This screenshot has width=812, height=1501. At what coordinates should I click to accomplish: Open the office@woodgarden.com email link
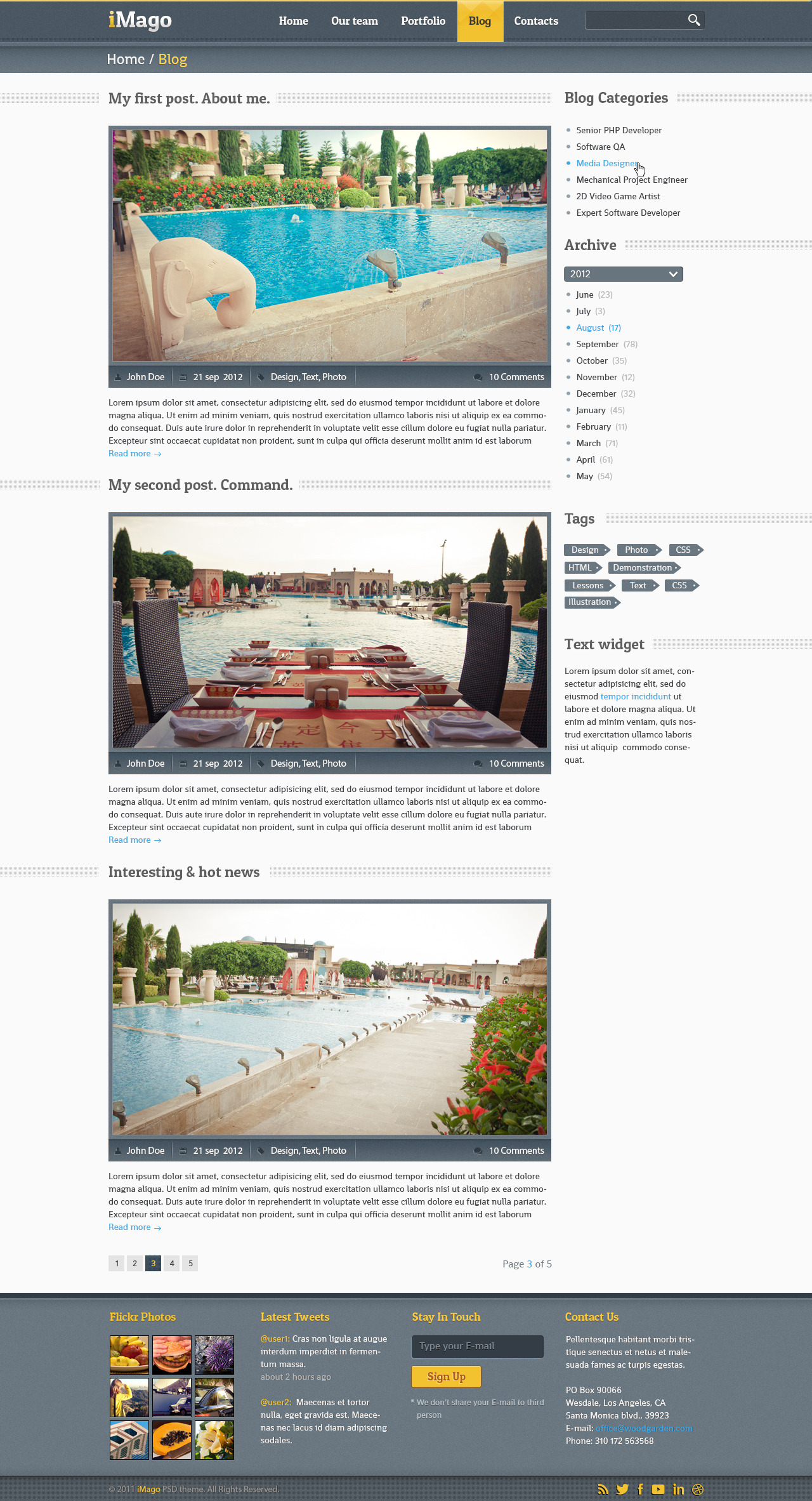pyautogui.click(x=643, y=1428)
